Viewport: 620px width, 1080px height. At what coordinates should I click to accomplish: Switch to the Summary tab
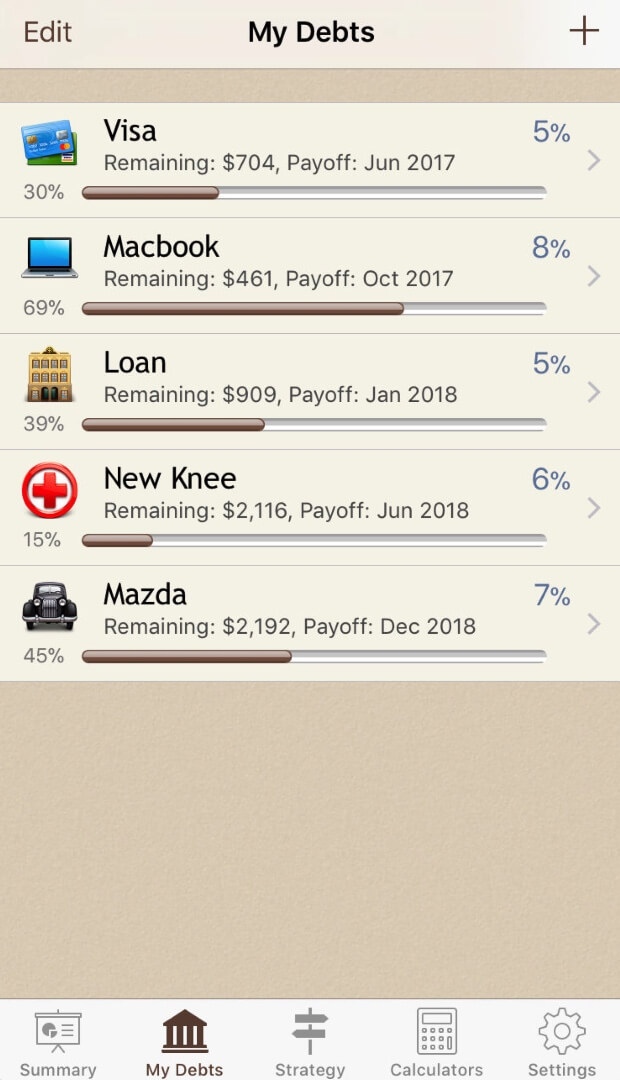point(59,1041)
